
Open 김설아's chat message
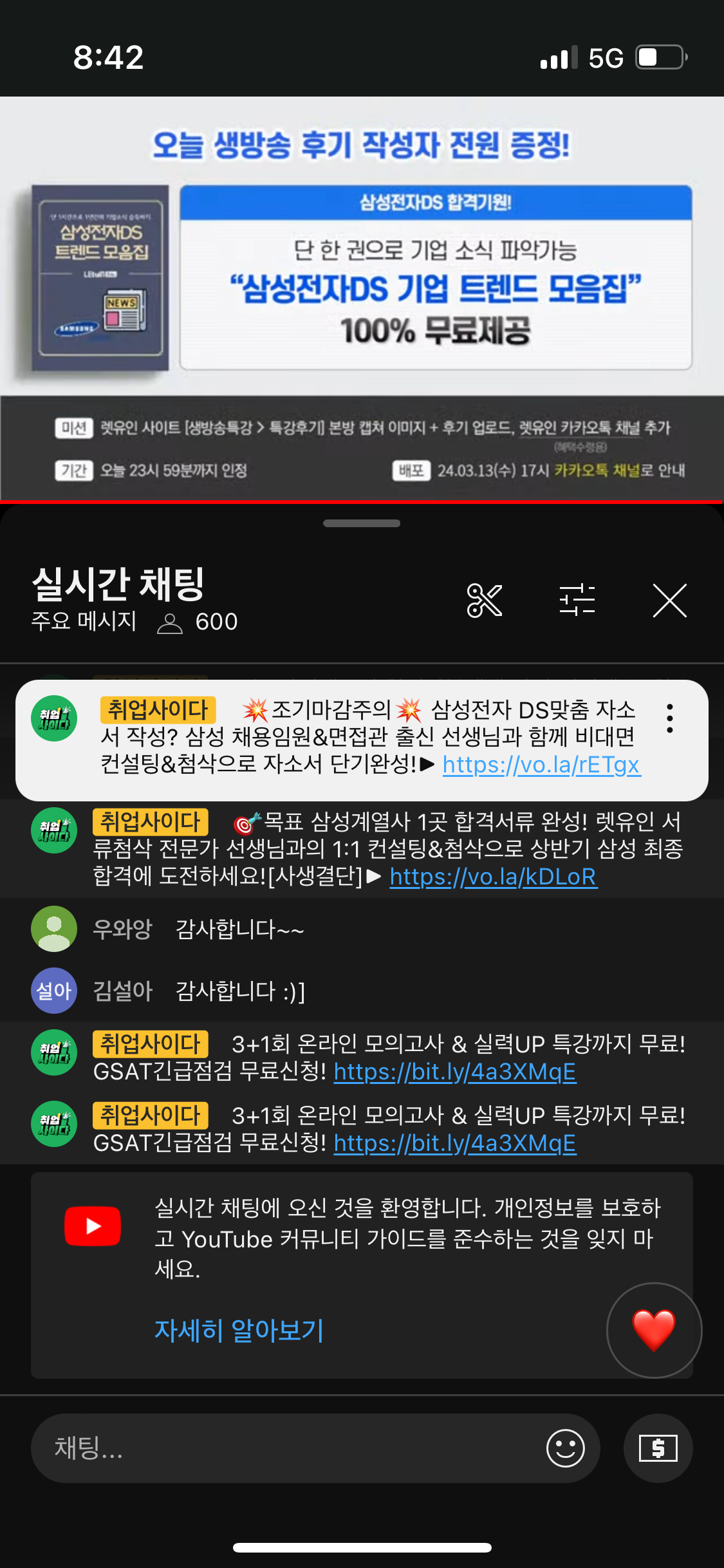pyautogui.click(x=238, y=991)
